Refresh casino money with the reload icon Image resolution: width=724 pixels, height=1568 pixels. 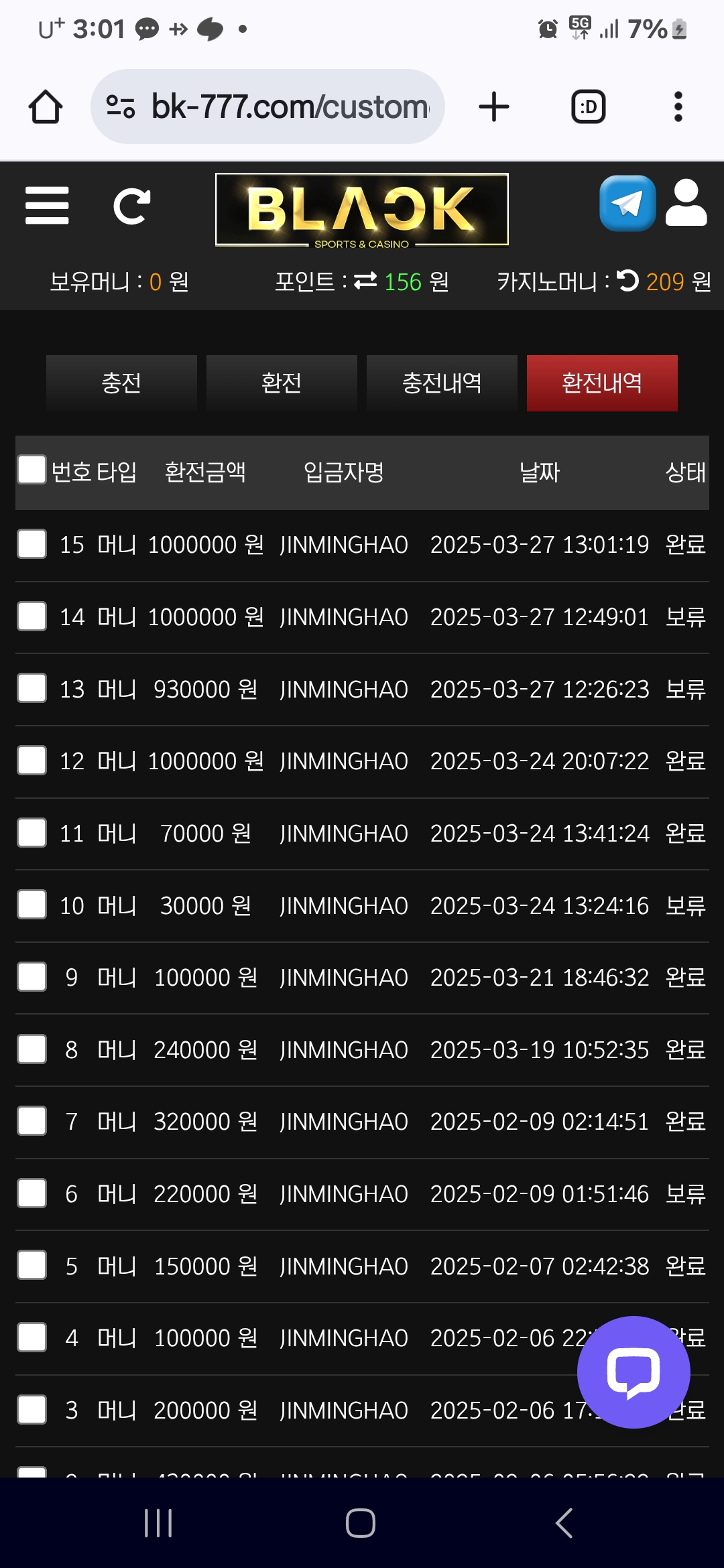(627, 281)
